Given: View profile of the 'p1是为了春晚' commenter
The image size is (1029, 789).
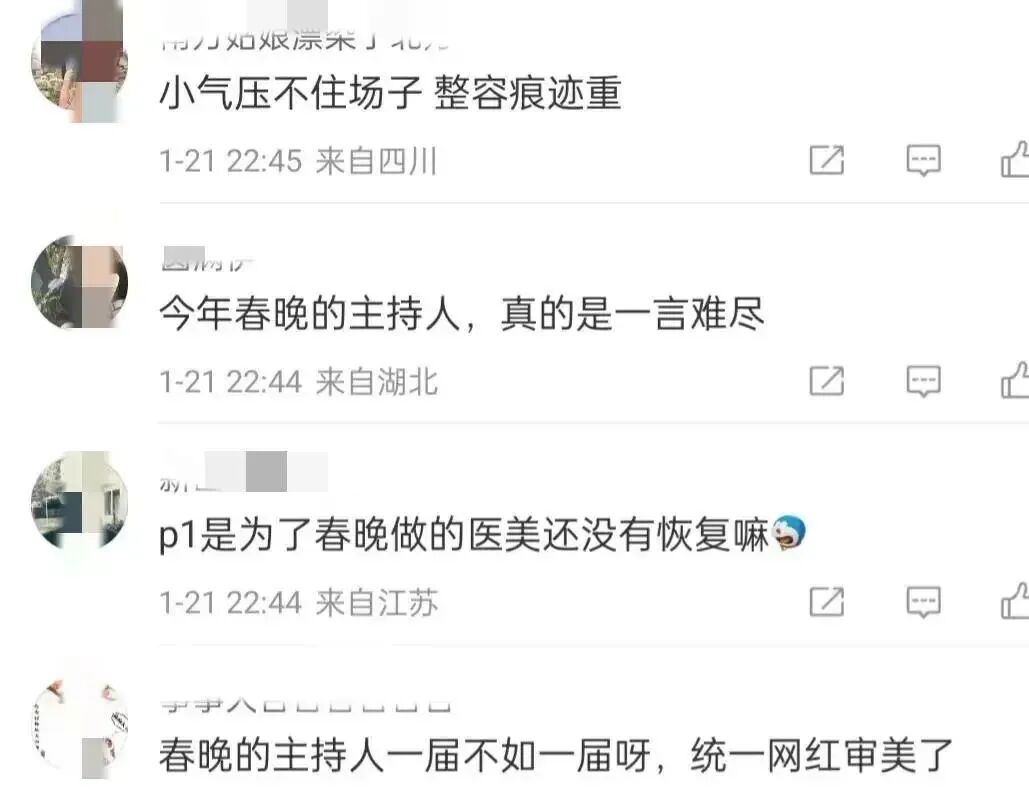Looking at the screenshot, I should click(x=80, y=500).
